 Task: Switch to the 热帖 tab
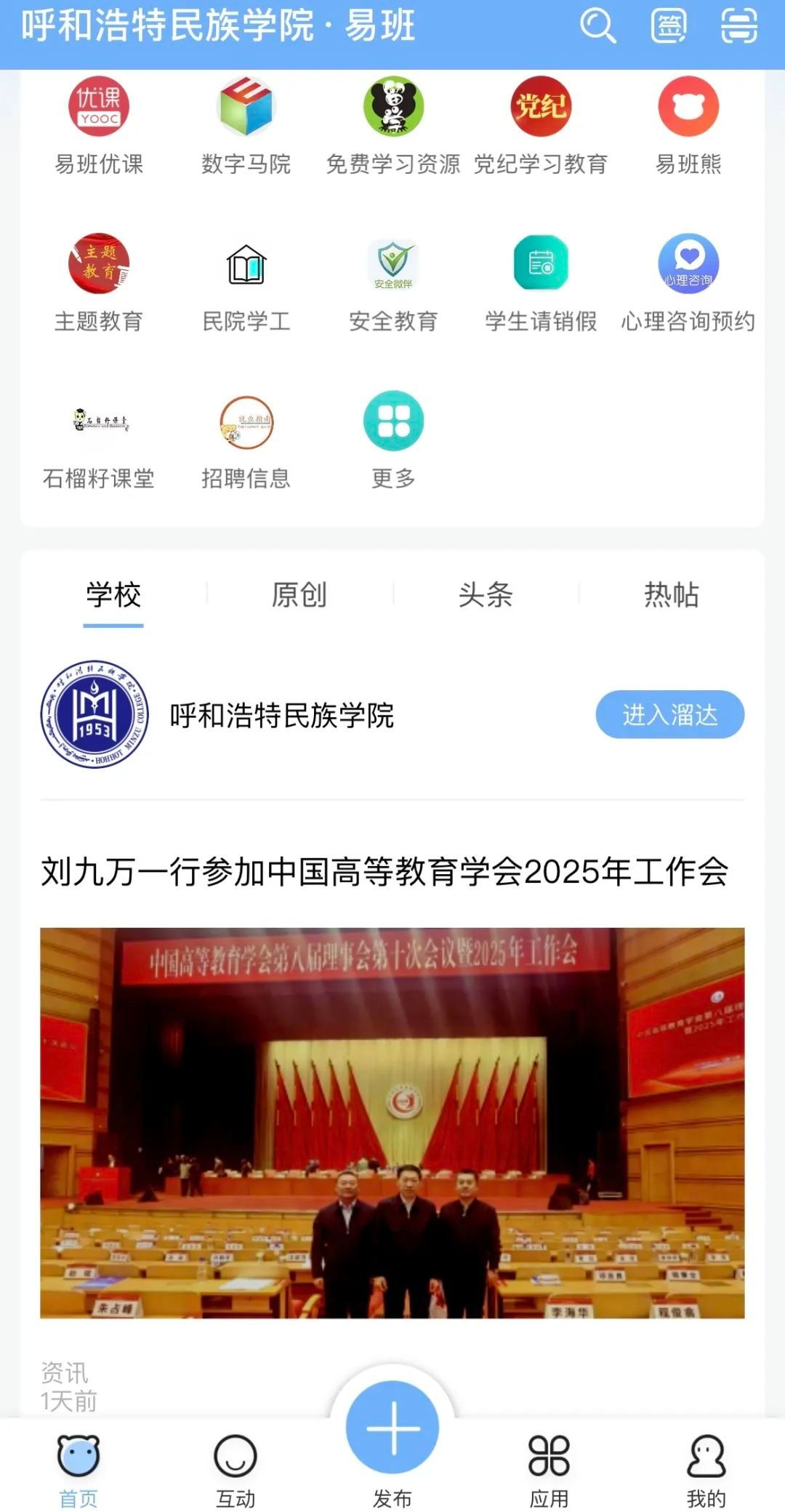pyautogui.click(x=671, y=594)
